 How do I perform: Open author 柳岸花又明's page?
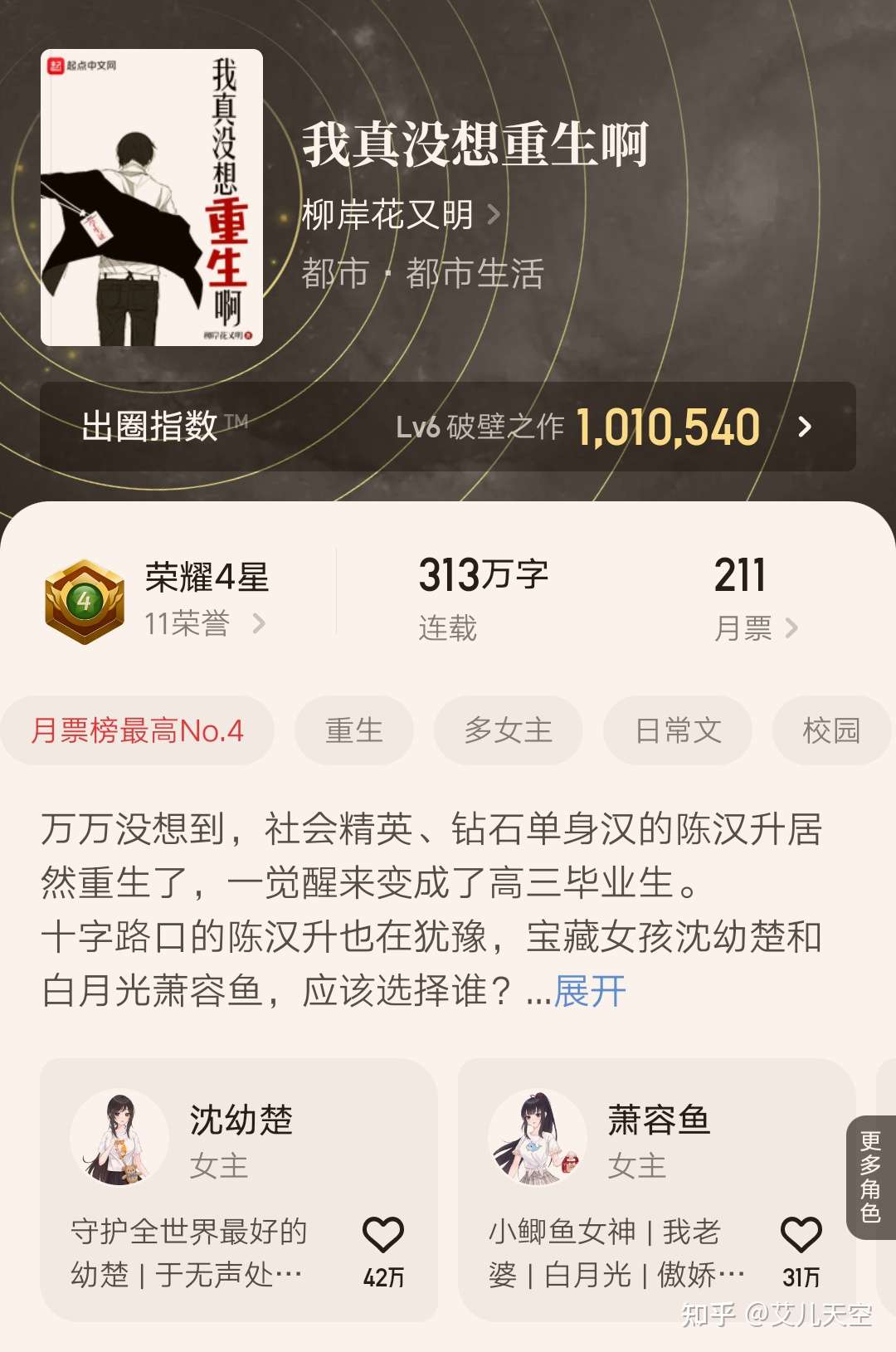coord(402,215)
